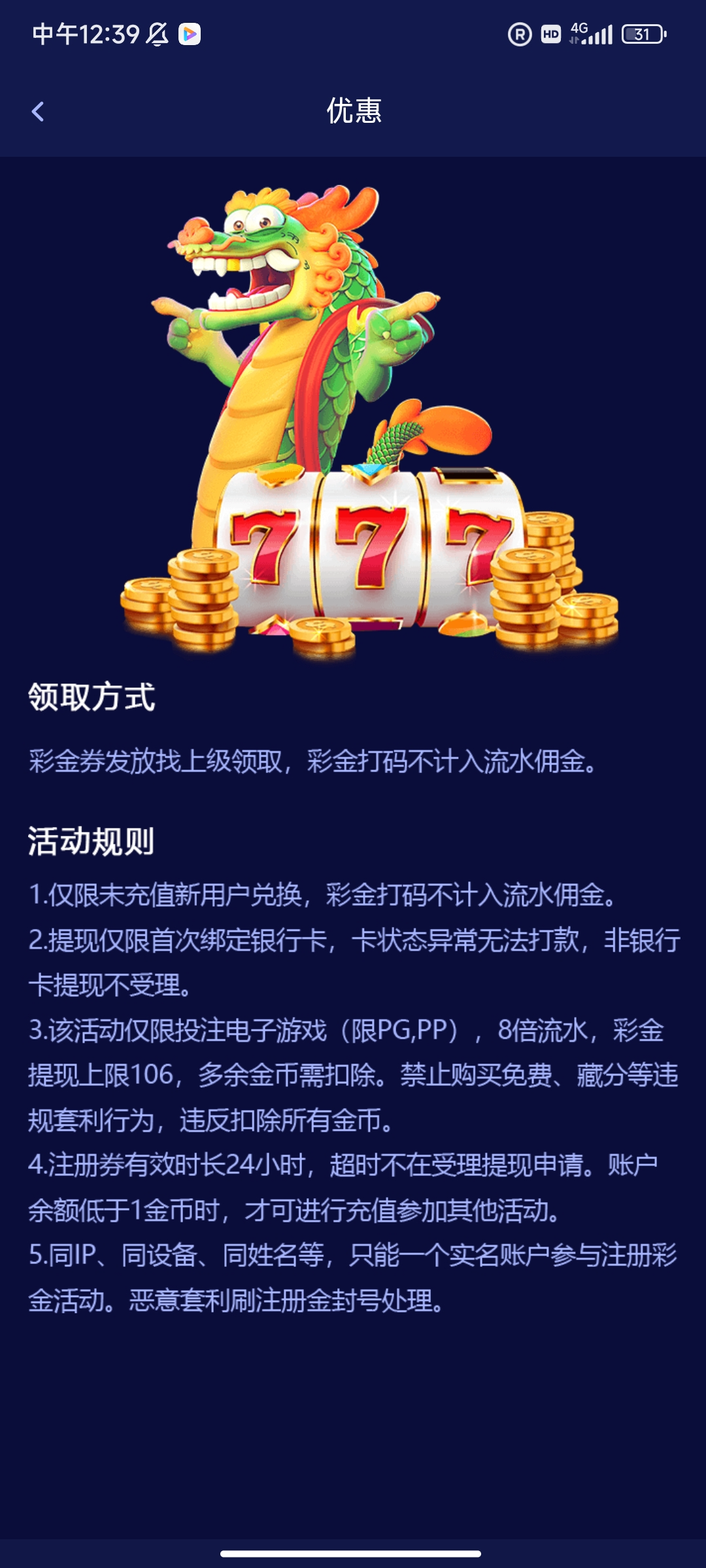Go back from the 优惠 page
706x1568 pixels.
point(38,111)
